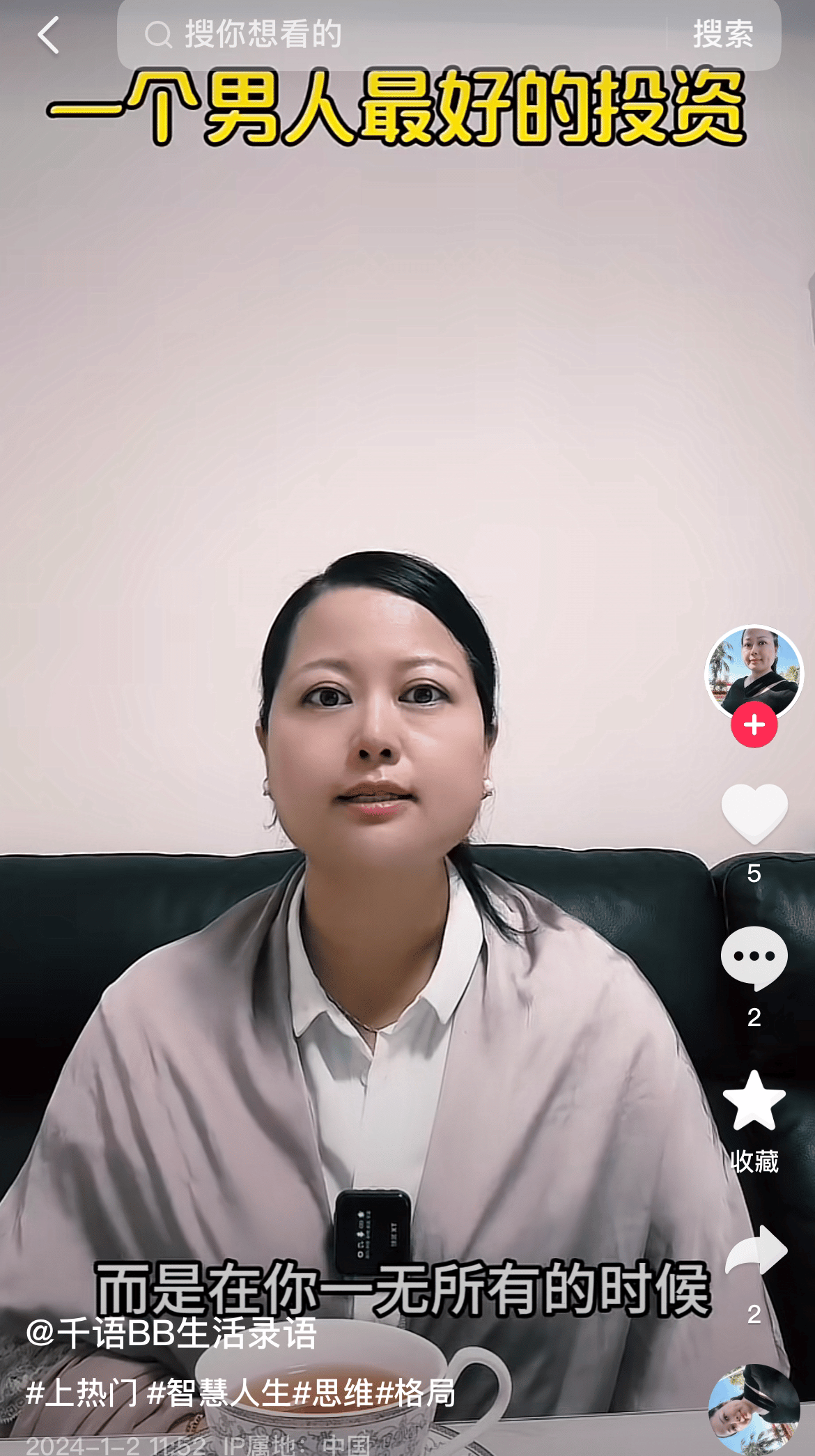Go back using the arrow icon
Image resolution: width=815 pixels, height=1456 pixels.
tap(47, 35)
